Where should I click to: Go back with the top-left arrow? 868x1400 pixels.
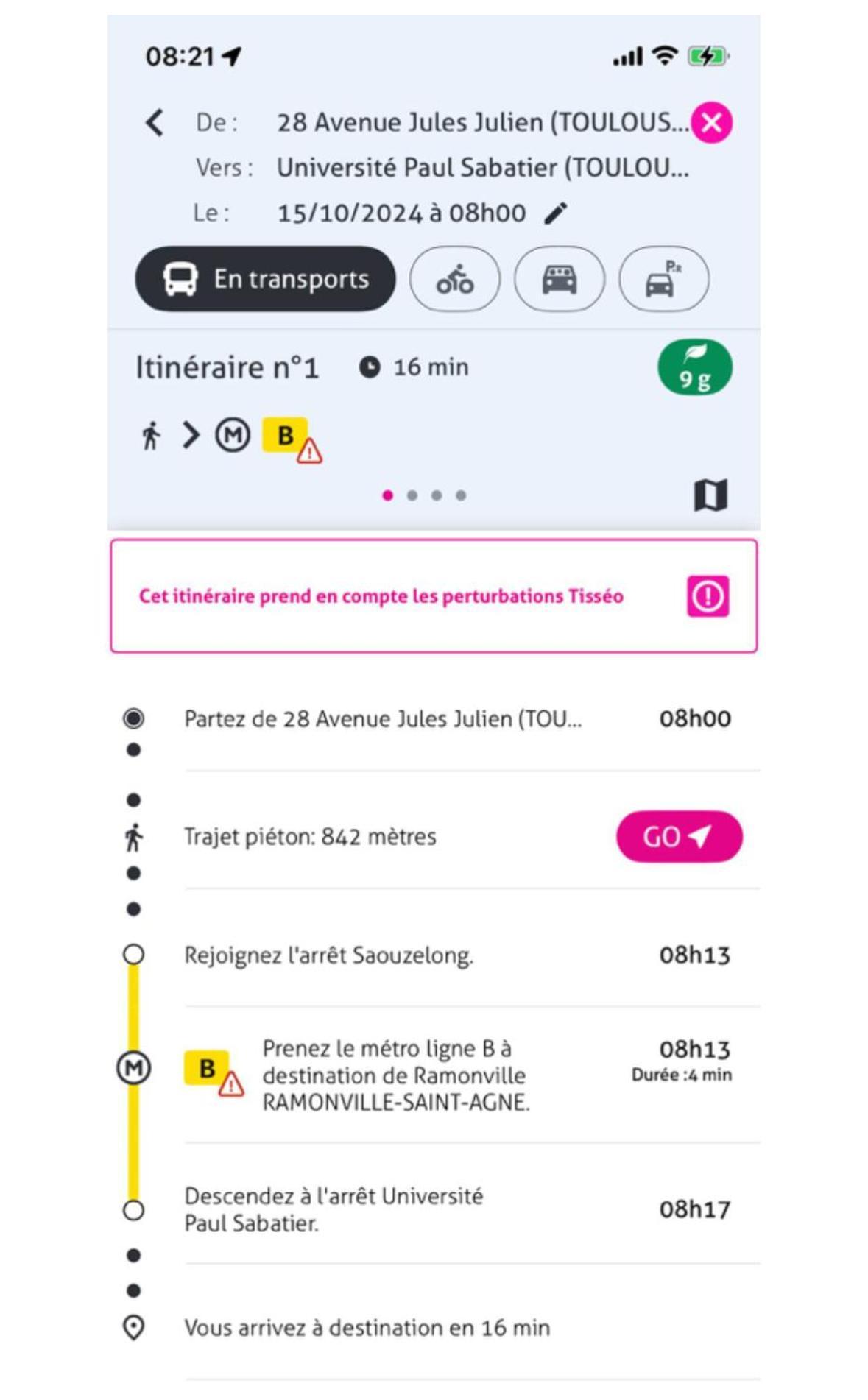[155, 122]
